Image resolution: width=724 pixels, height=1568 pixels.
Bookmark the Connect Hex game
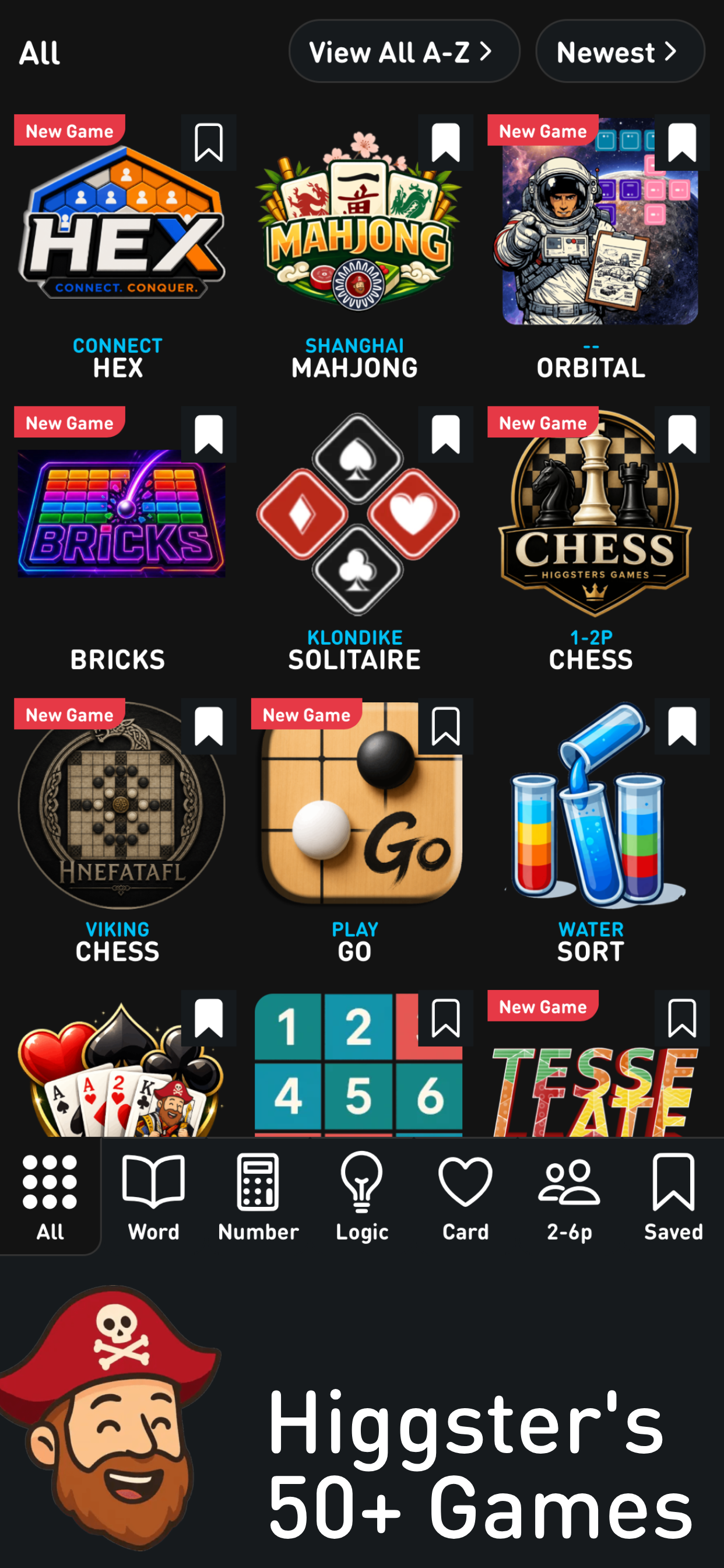(209, 142)
